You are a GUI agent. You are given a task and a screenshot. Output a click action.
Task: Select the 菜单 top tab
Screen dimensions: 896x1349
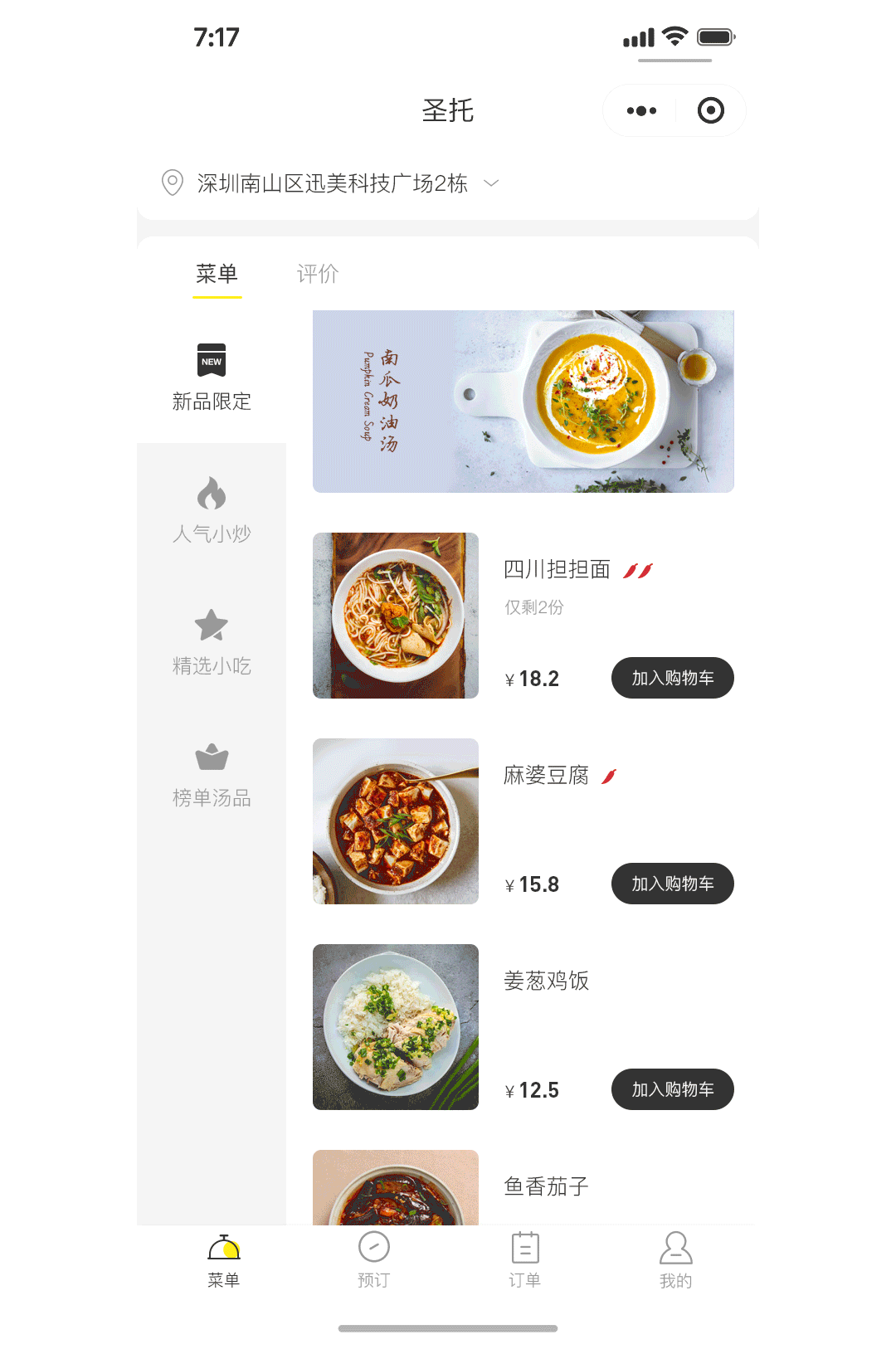coord(217,274)
